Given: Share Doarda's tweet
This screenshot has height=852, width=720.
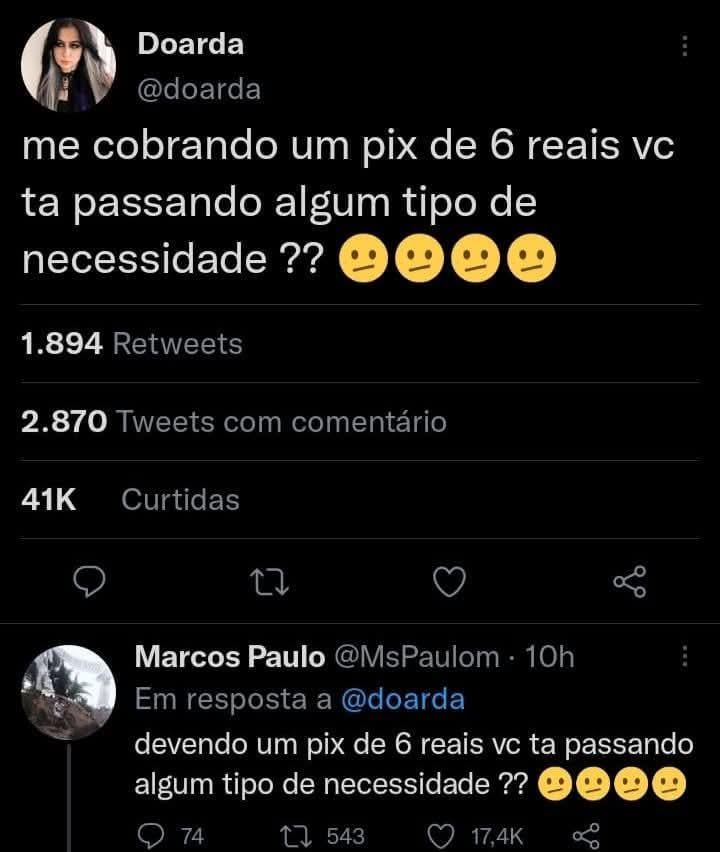Looking at the screenshot, I should coord(630,581).
